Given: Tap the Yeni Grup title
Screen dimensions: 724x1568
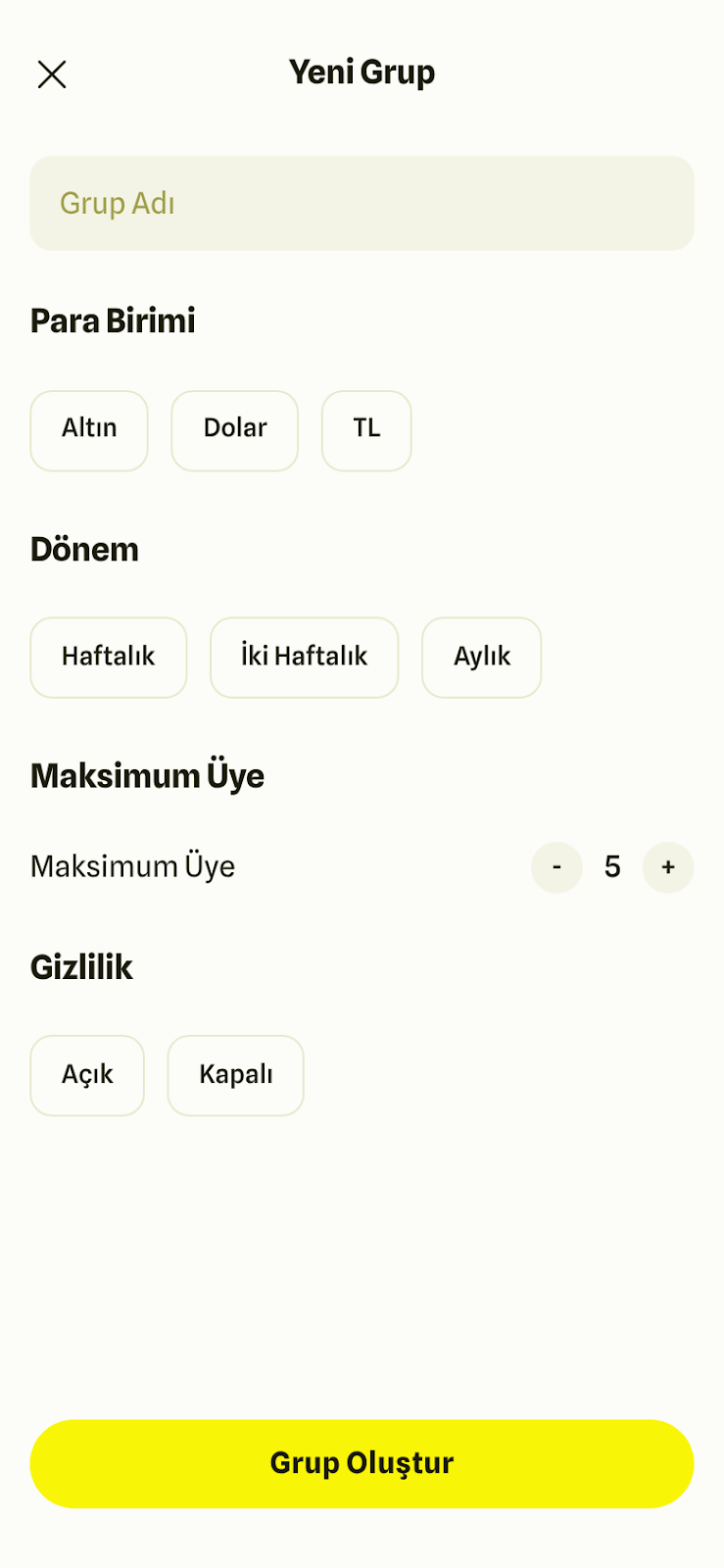Looking at the screenshot, I should (x=362, y=72).
